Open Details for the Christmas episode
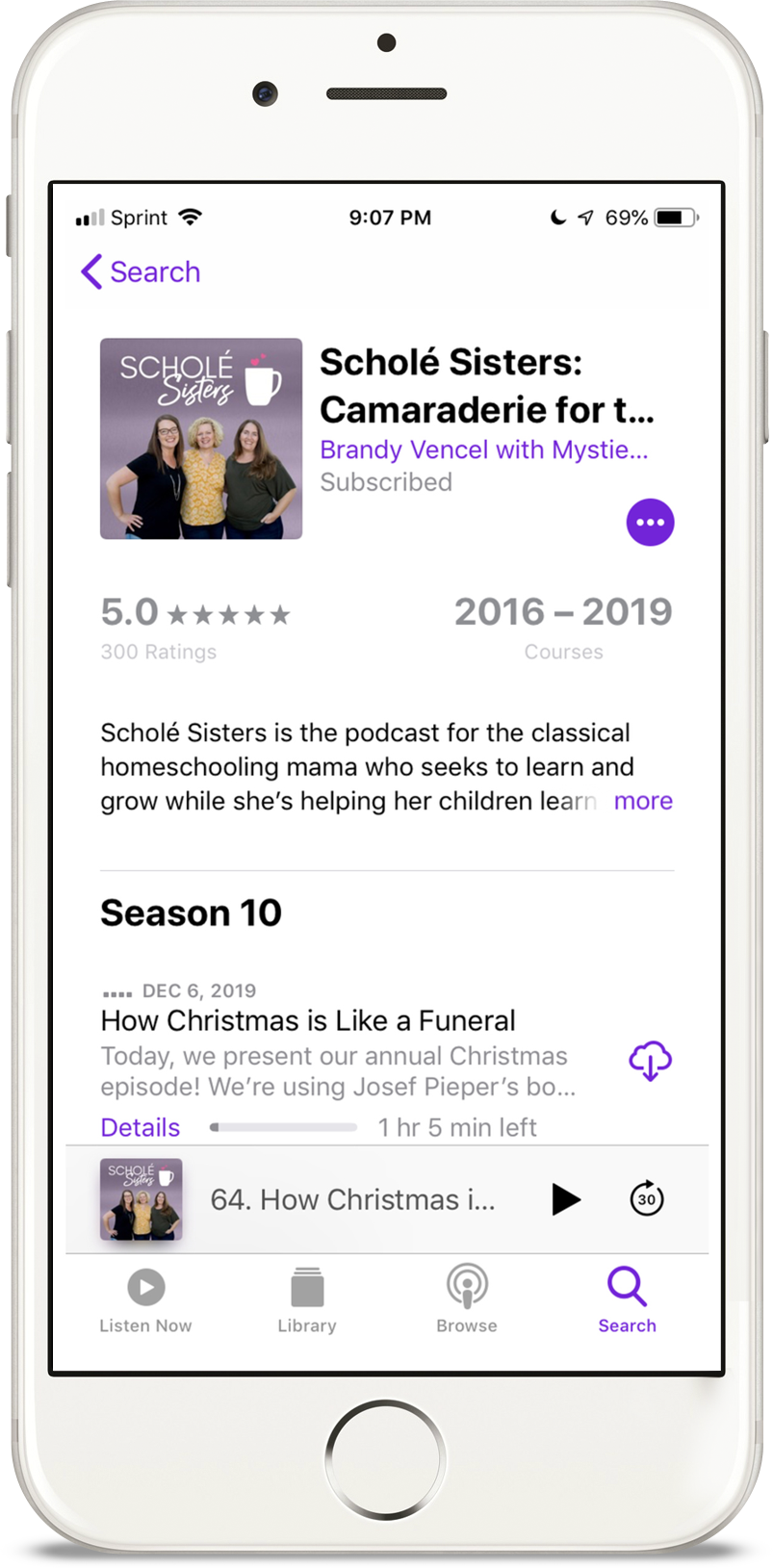 pyautogui.click(x=141, y=1127)
